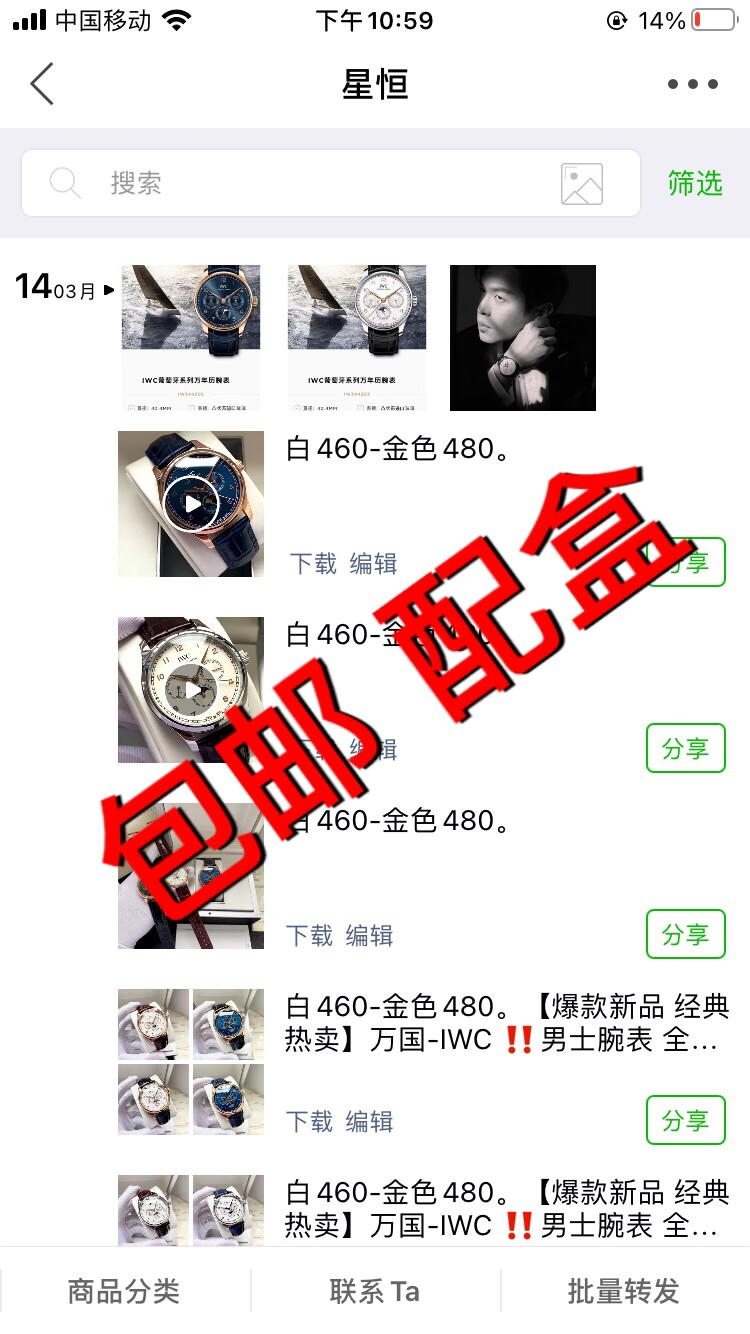Play the white-dial watch video
Viewport: 750px width, 1334px height.
coord(191,690)
